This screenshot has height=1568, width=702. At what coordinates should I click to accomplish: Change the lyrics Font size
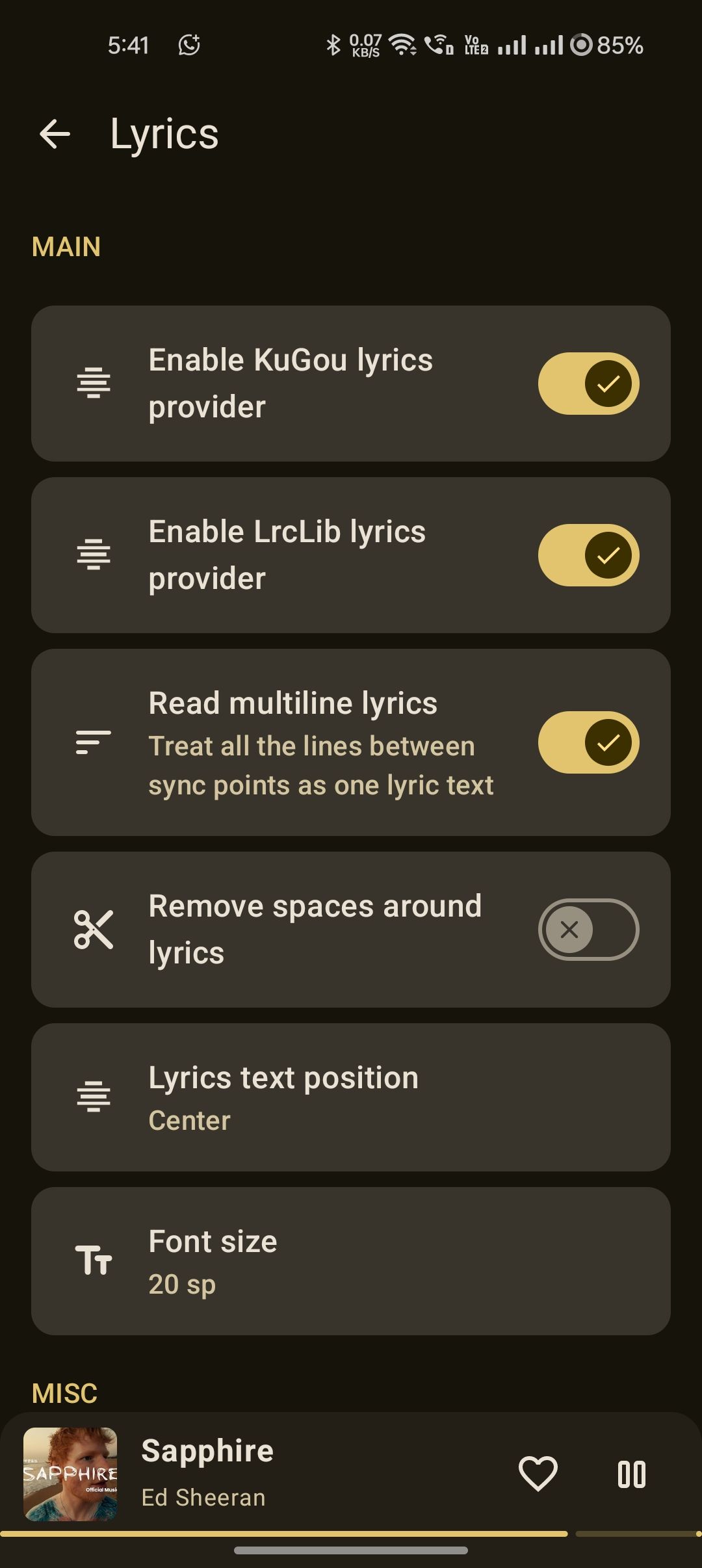point(351,1262)
